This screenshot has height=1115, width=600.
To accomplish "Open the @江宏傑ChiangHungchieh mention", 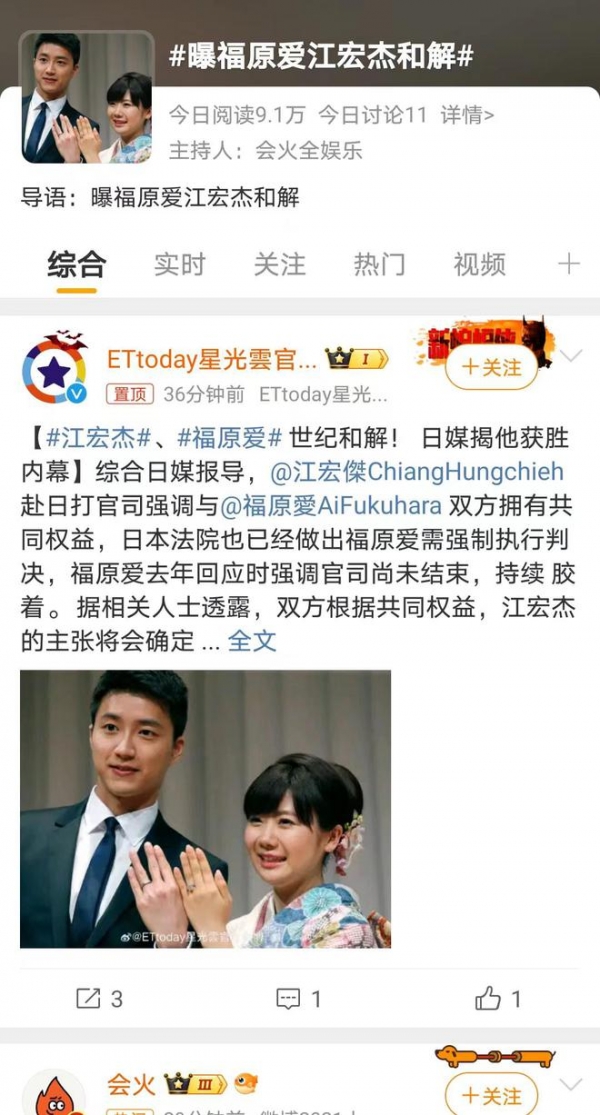I will coord(417,471).
